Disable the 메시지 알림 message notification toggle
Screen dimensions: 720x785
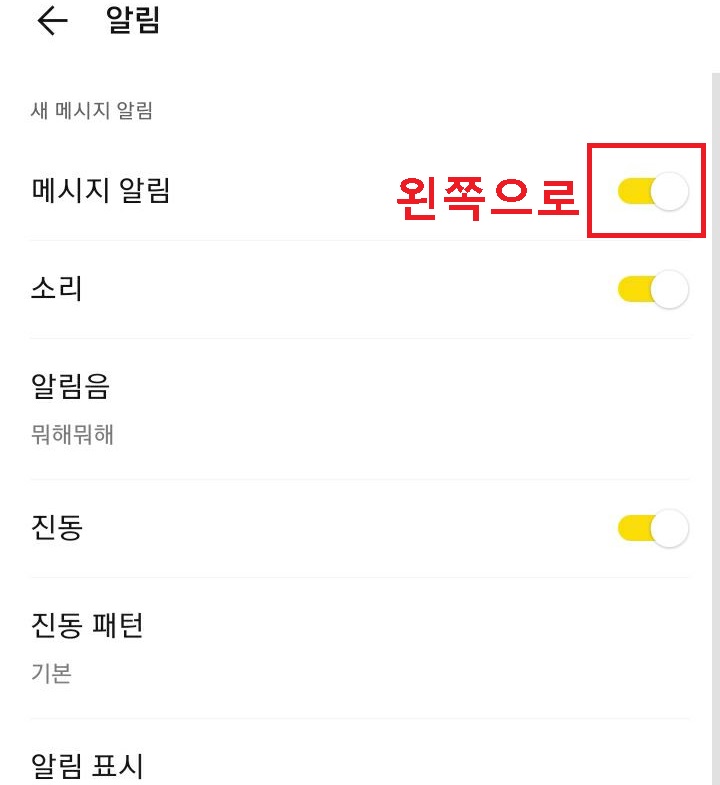point(655,190)
